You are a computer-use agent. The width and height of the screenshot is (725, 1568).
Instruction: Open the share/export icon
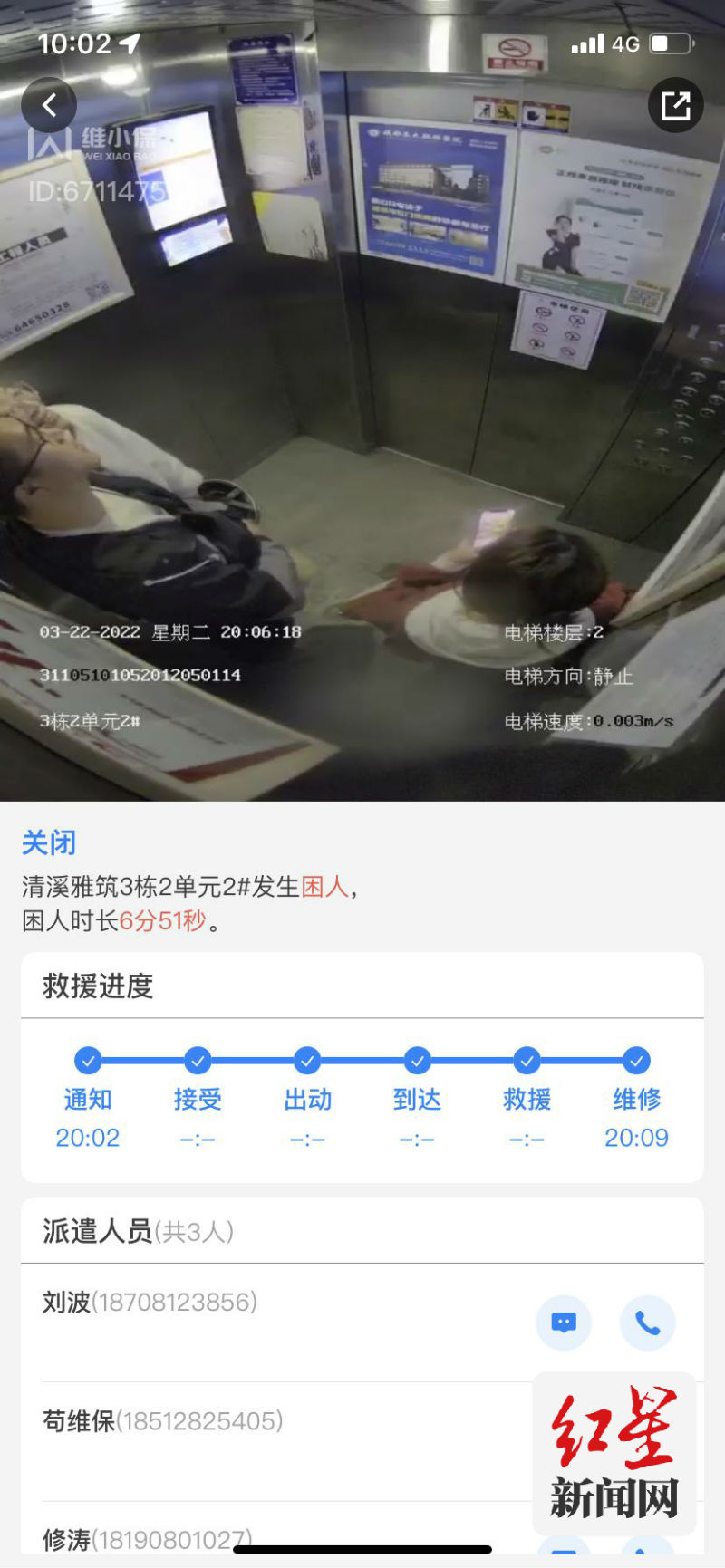click(675, 105)
